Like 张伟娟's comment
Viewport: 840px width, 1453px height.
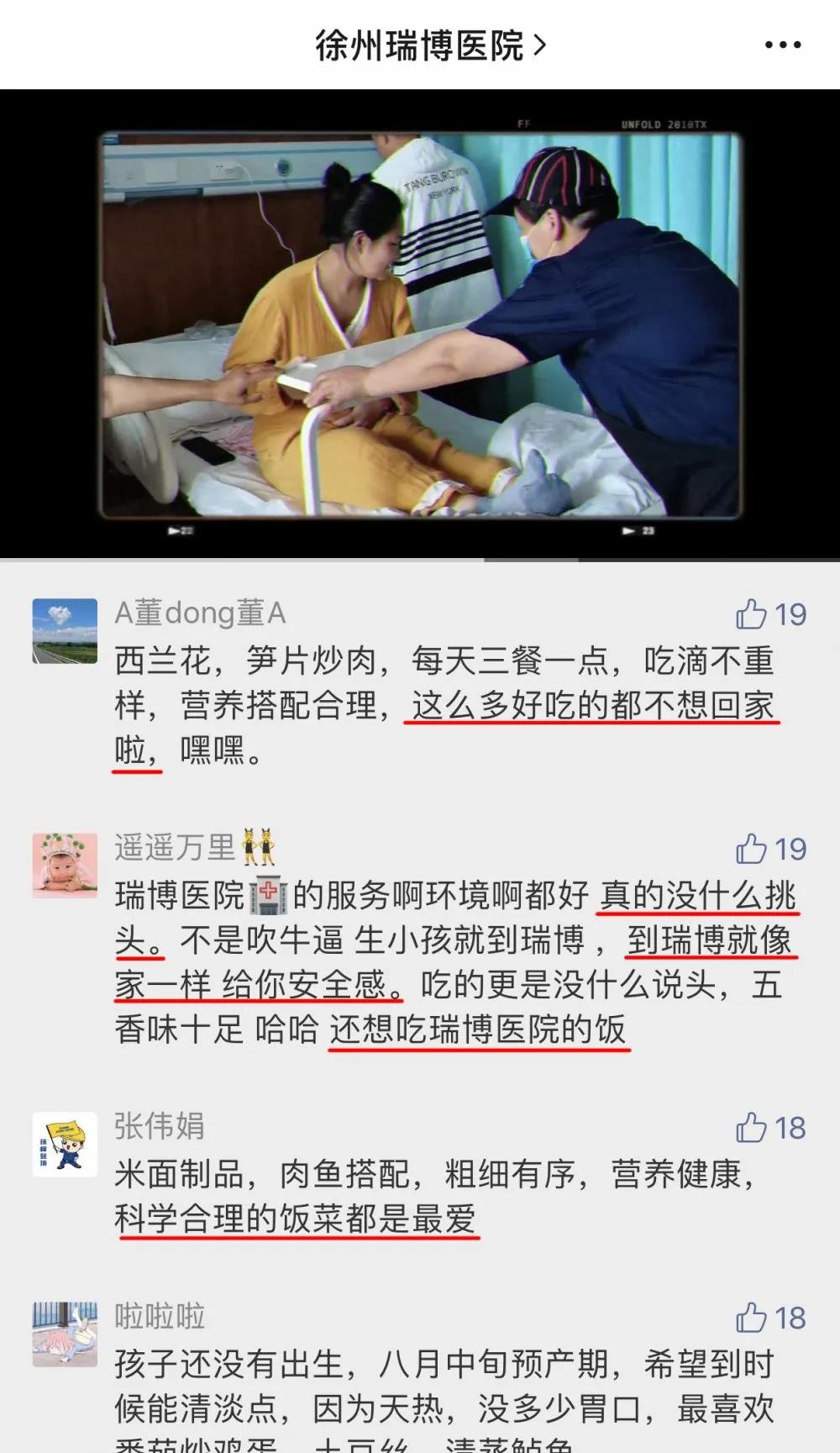click(x=752, y=1128)
